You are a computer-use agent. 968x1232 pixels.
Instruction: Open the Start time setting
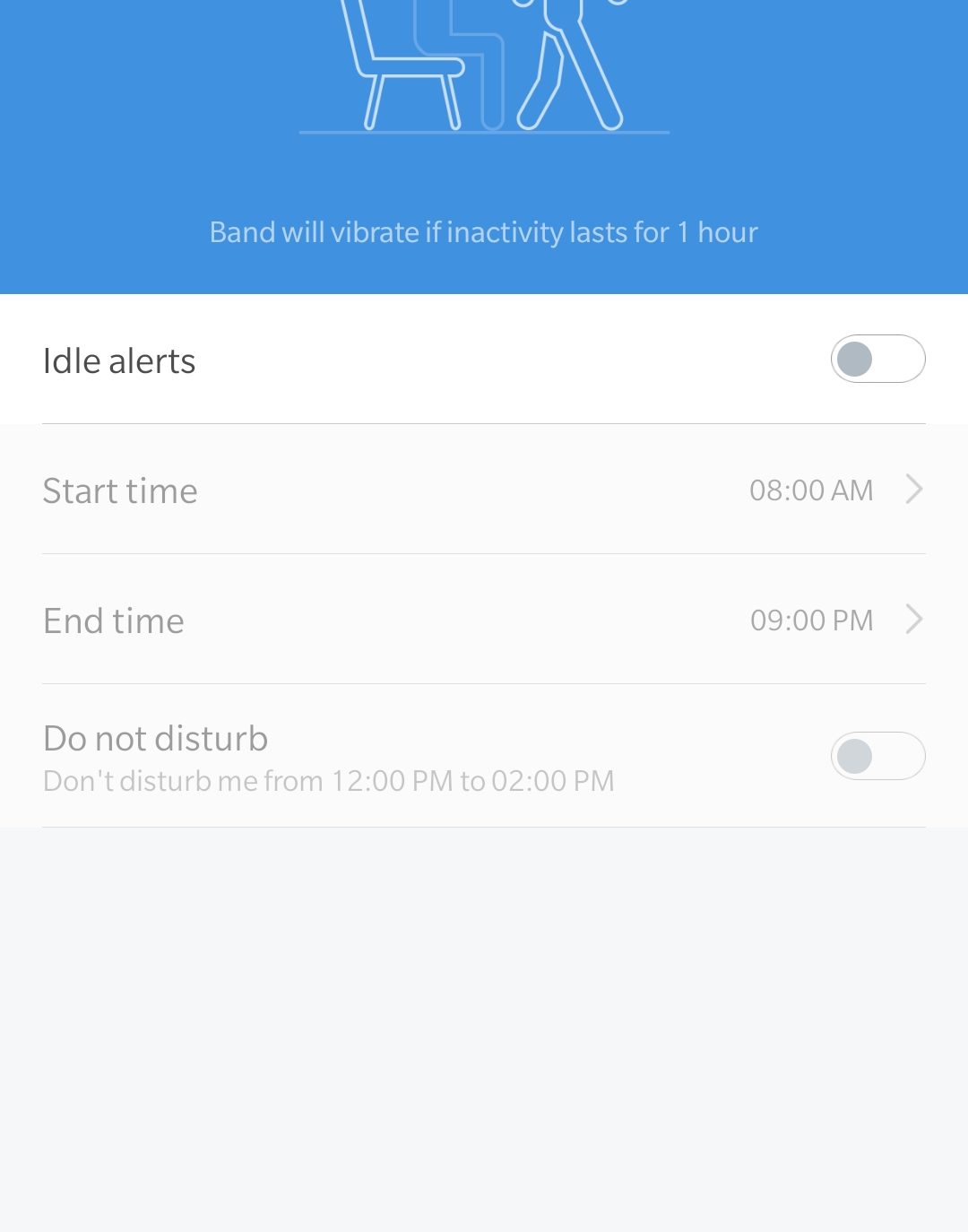click(x=484, y=490)
